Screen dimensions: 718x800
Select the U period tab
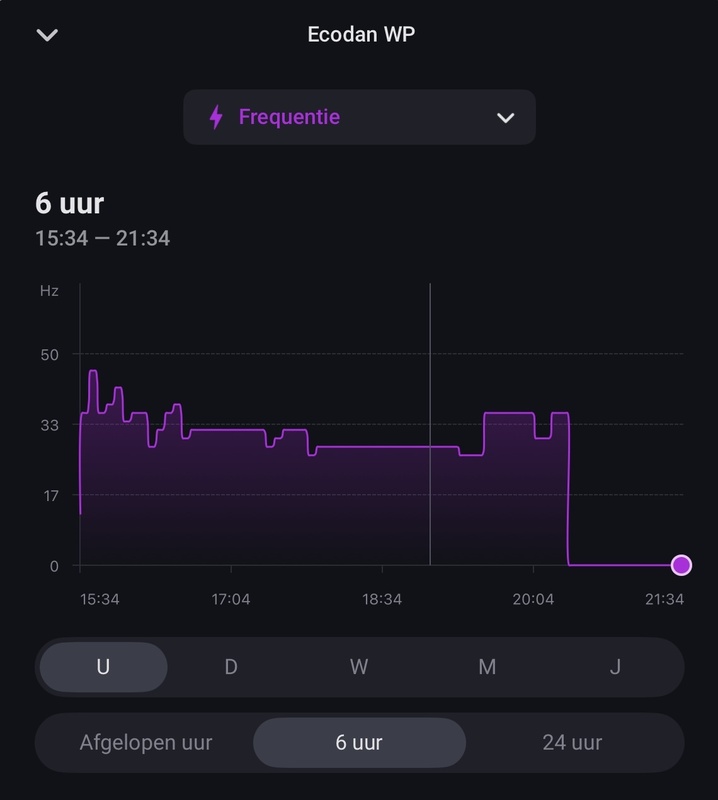coord(103,667)
